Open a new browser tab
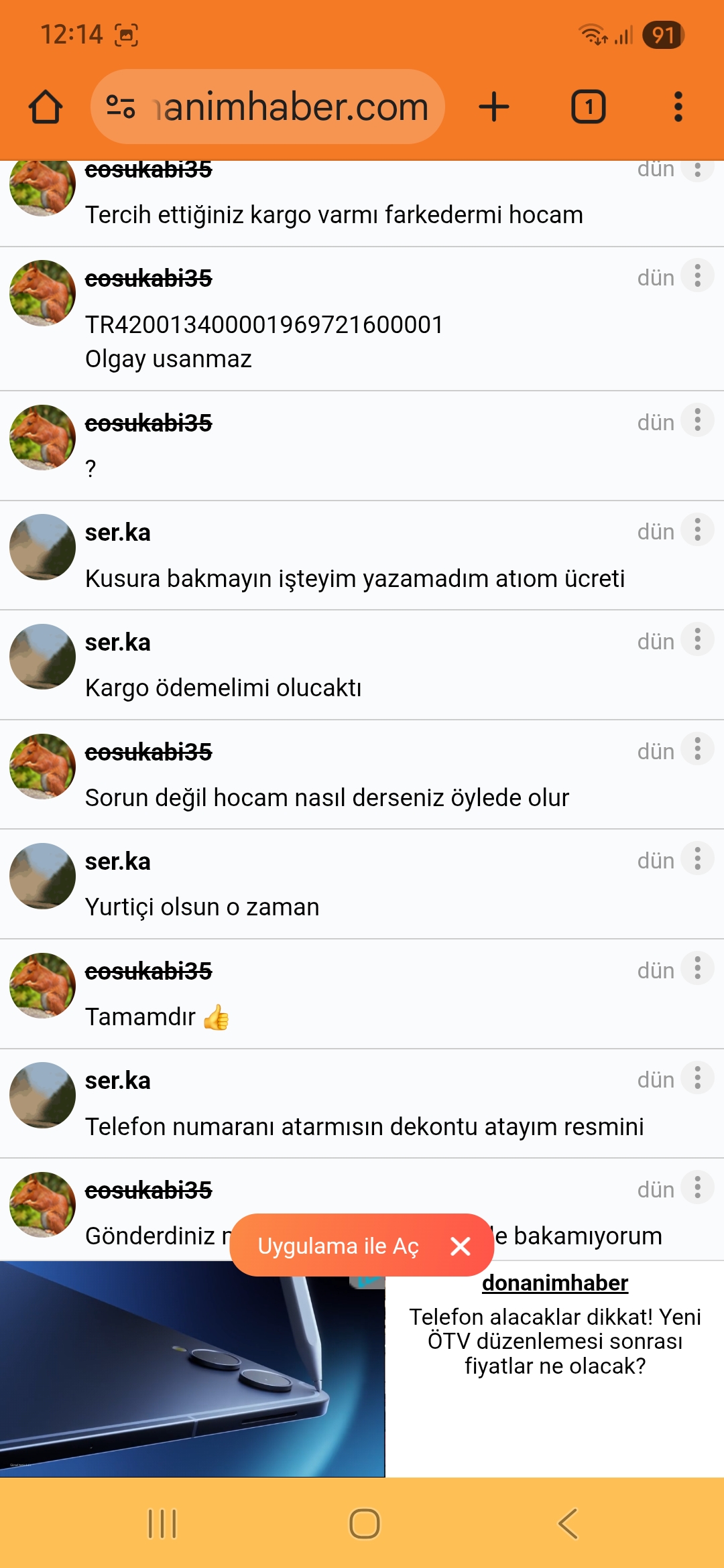This screenshot has height=1568, width=724. [494, 107]
